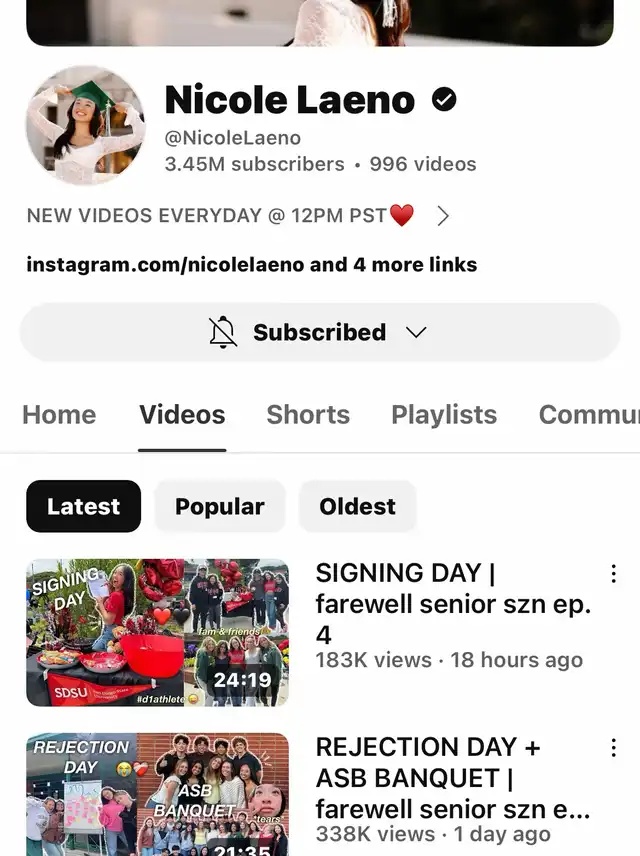Open the Community tab
Image resolution: width=640 pixels, height=856 pixels.
click(590, 415)
